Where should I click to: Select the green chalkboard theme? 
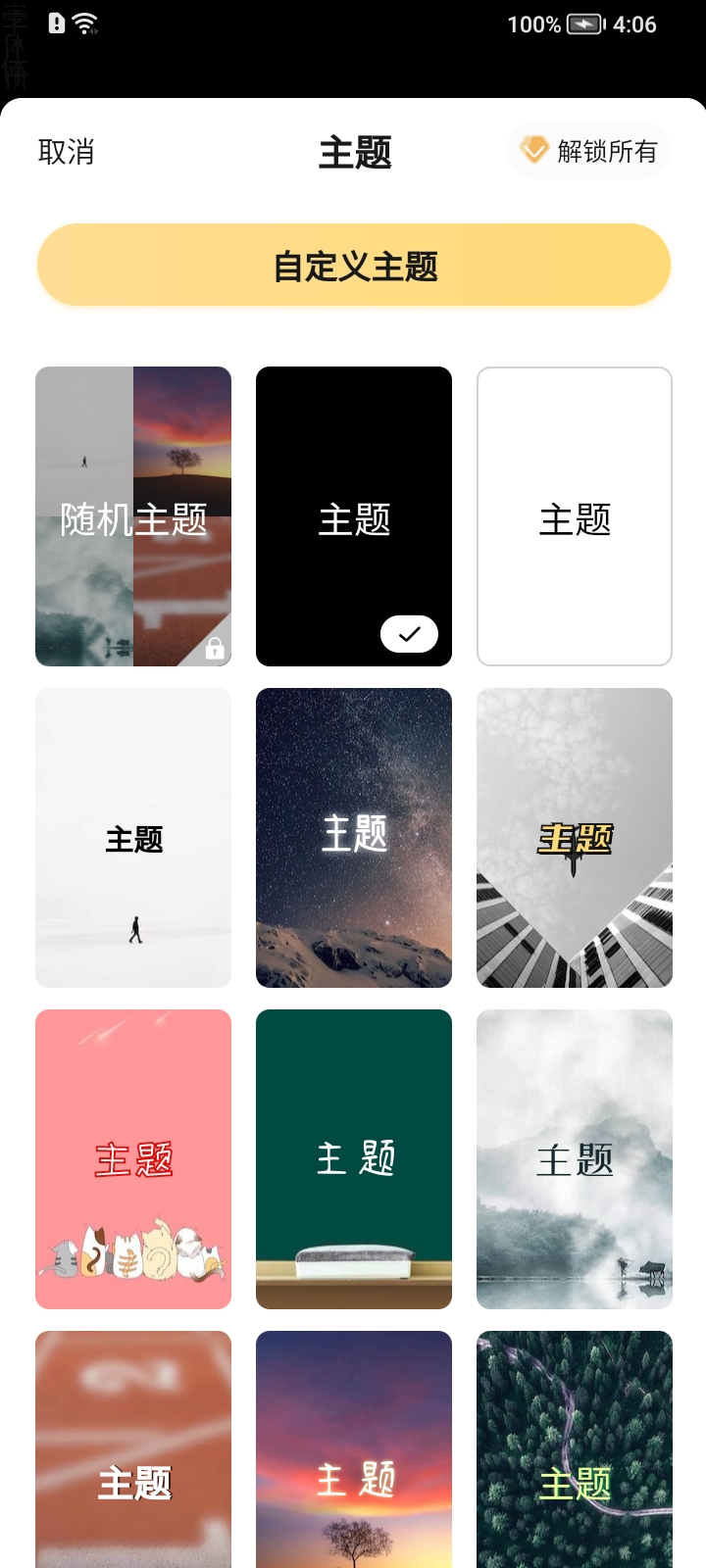(353, 1157)
